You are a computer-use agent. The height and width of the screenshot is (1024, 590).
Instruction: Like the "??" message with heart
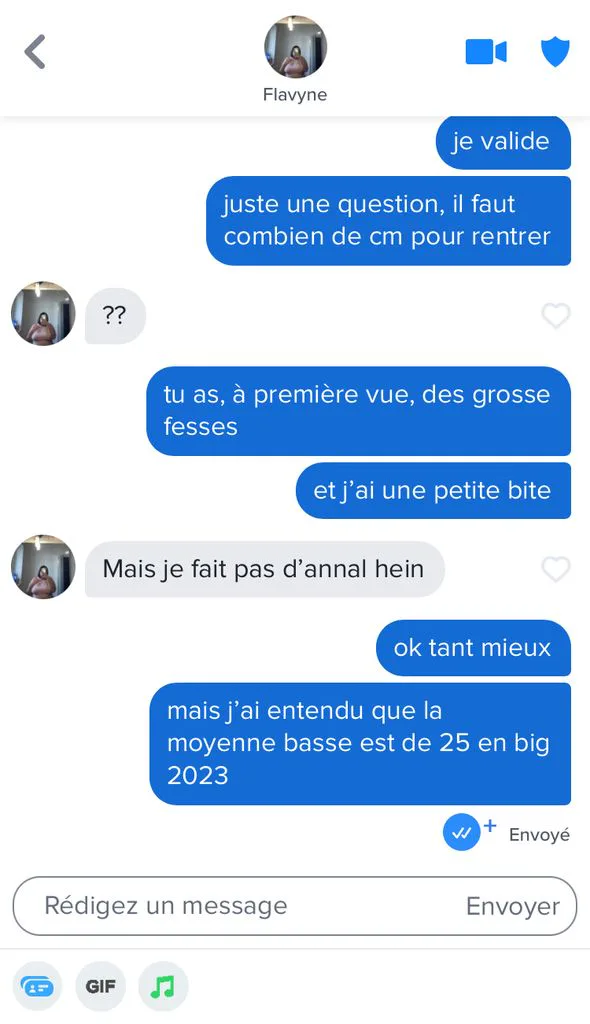pos(556,316)
